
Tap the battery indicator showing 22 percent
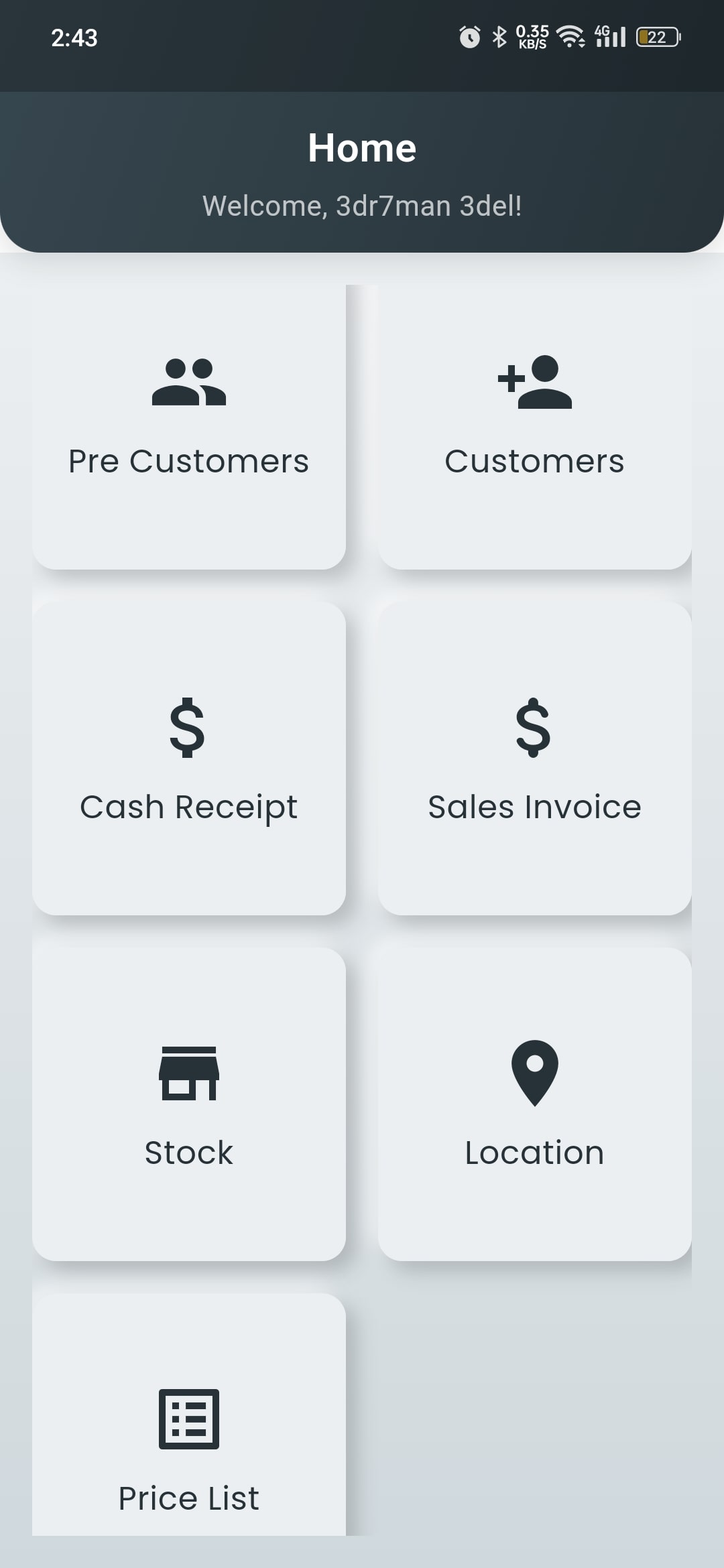click(656, 38)
